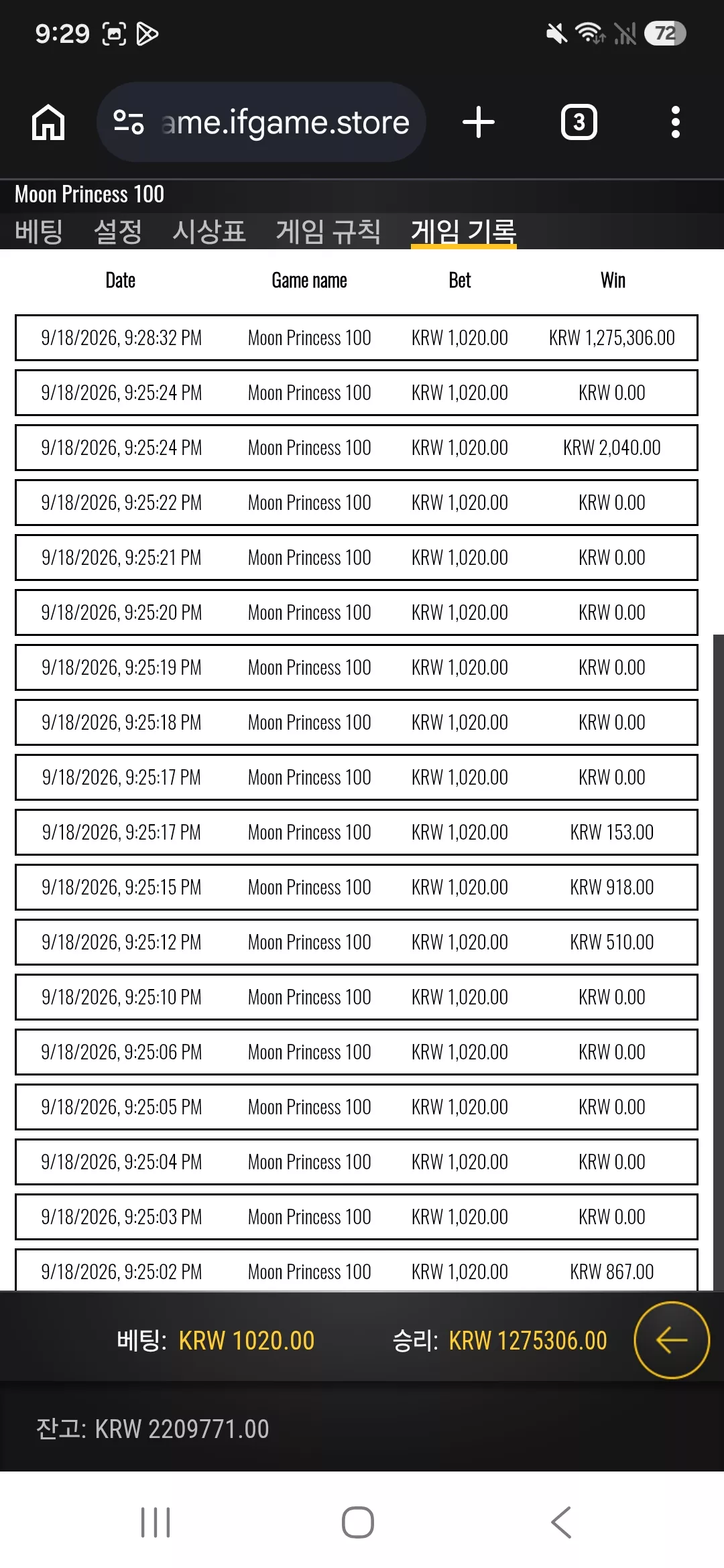The image size is (724, 1568).
Task: Tap the browser home icon
Action: (48, 123)
